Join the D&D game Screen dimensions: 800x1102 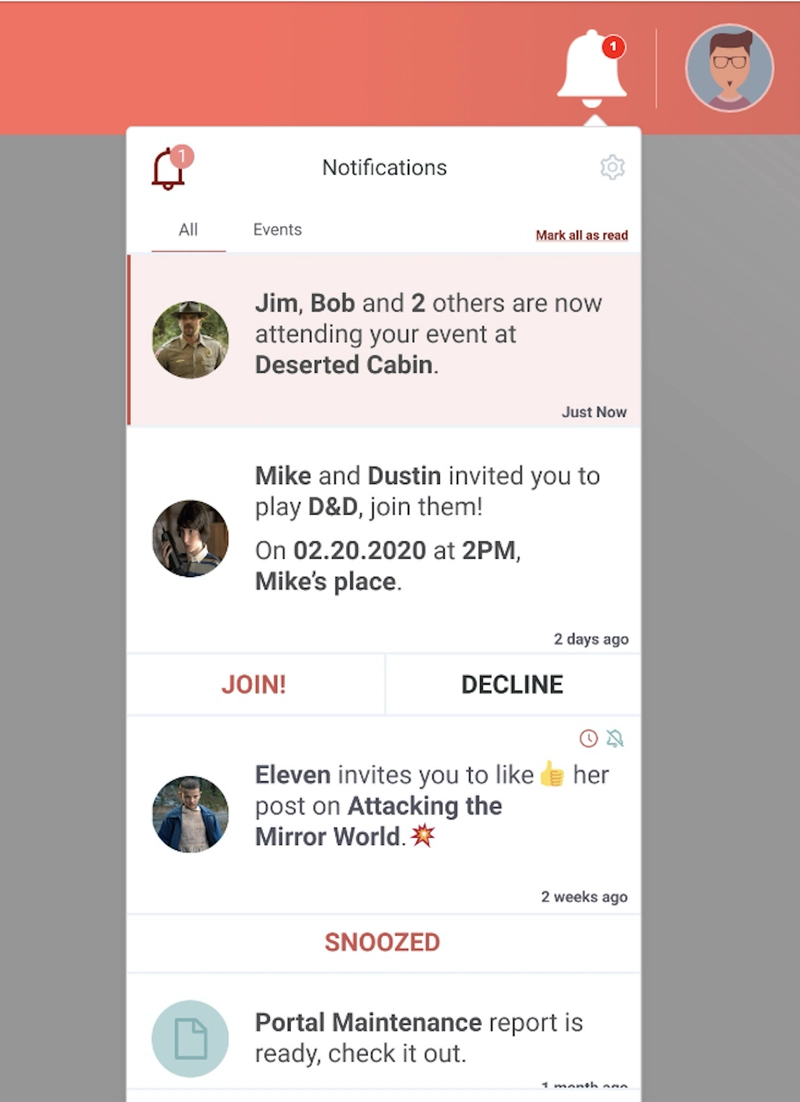[254, 685]
